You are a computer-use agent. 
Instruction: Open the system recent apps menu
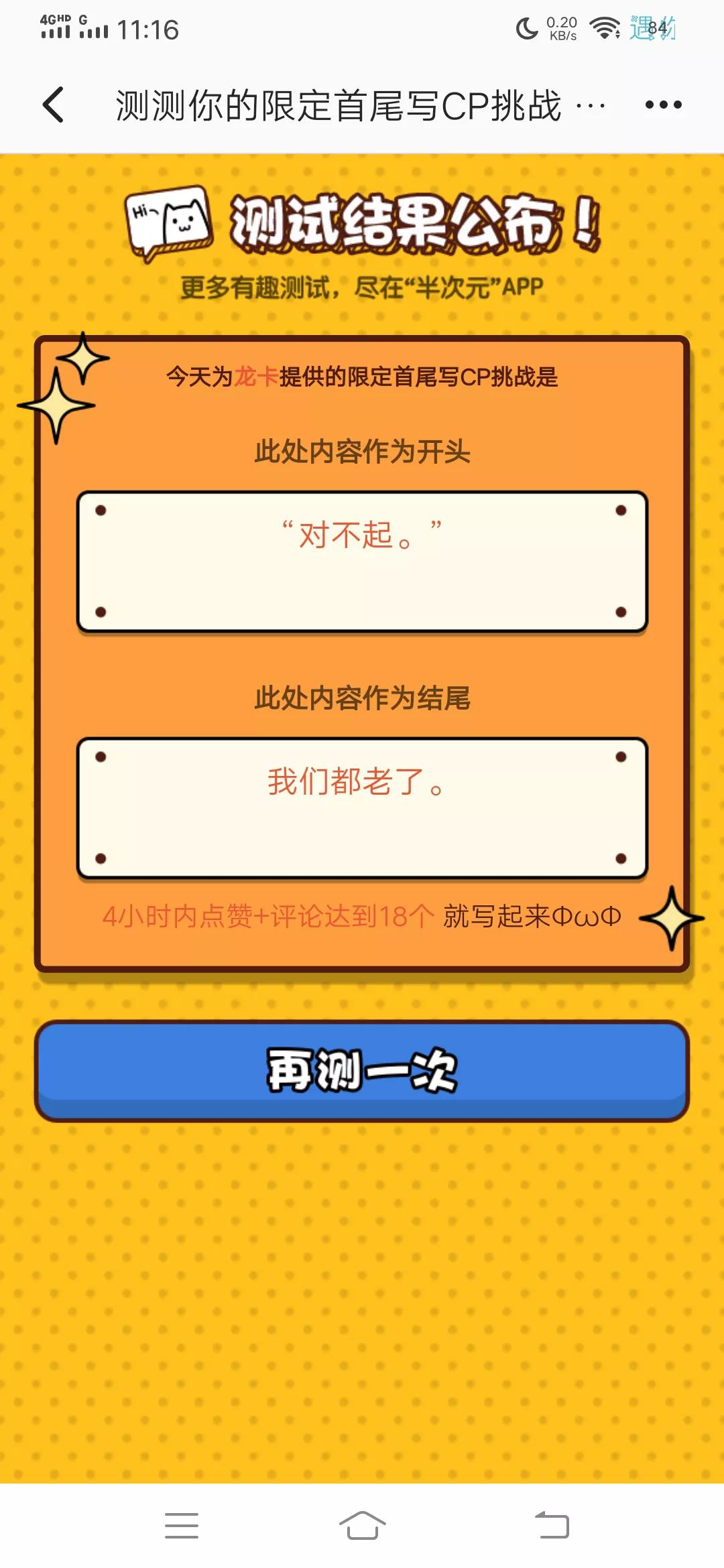coord(182,1526)
